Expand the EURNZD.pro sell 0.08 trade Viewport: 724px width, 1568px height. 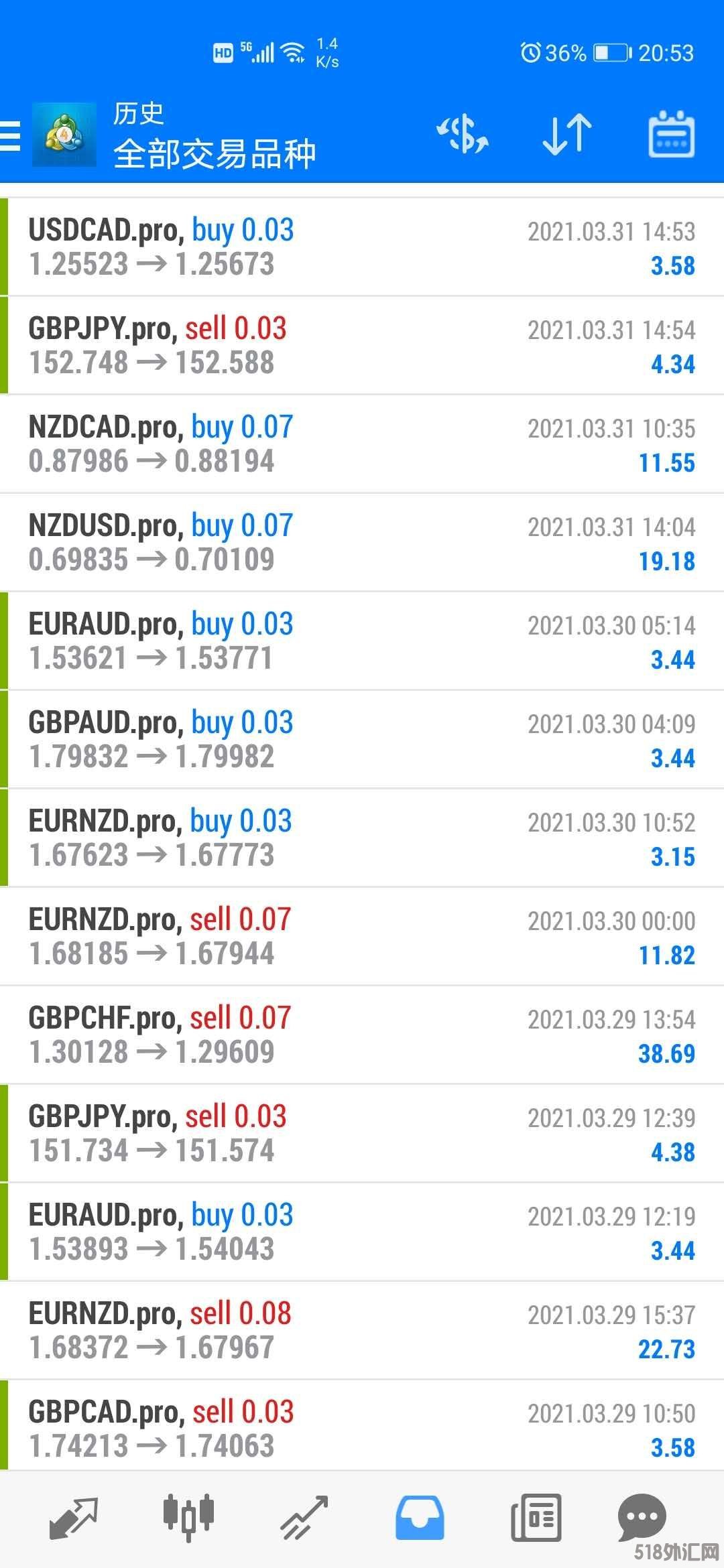pos(362,1331)
